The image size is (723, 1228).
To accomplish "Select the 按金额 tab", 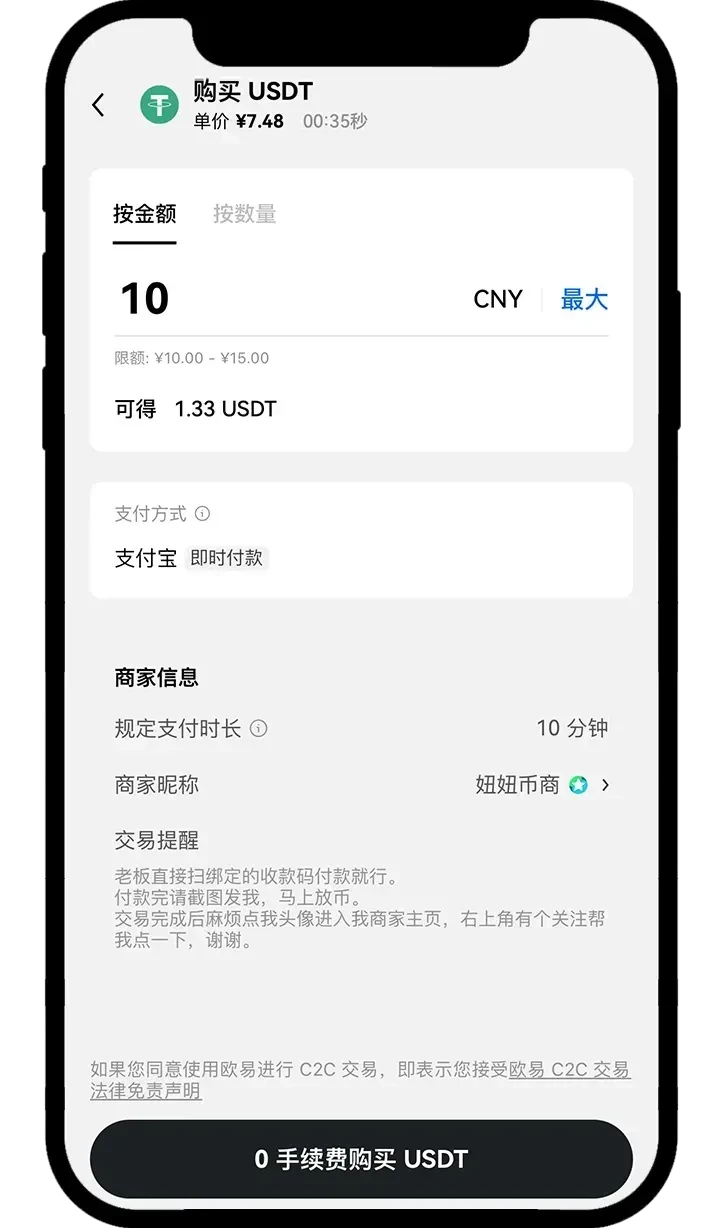I will pyautogui.click(x=144, y=214).
